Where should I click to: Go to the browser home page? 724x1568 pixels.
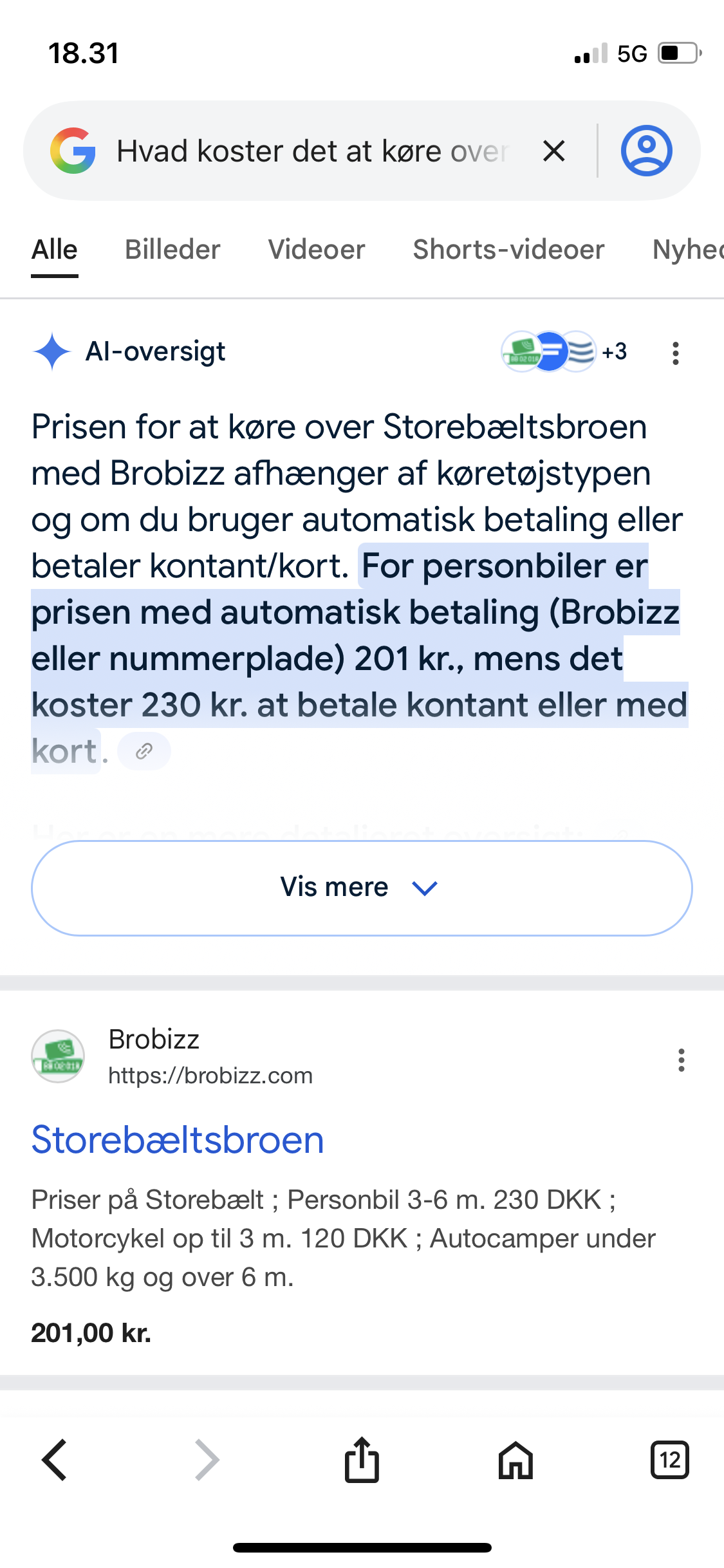[x=515, y=1460]
